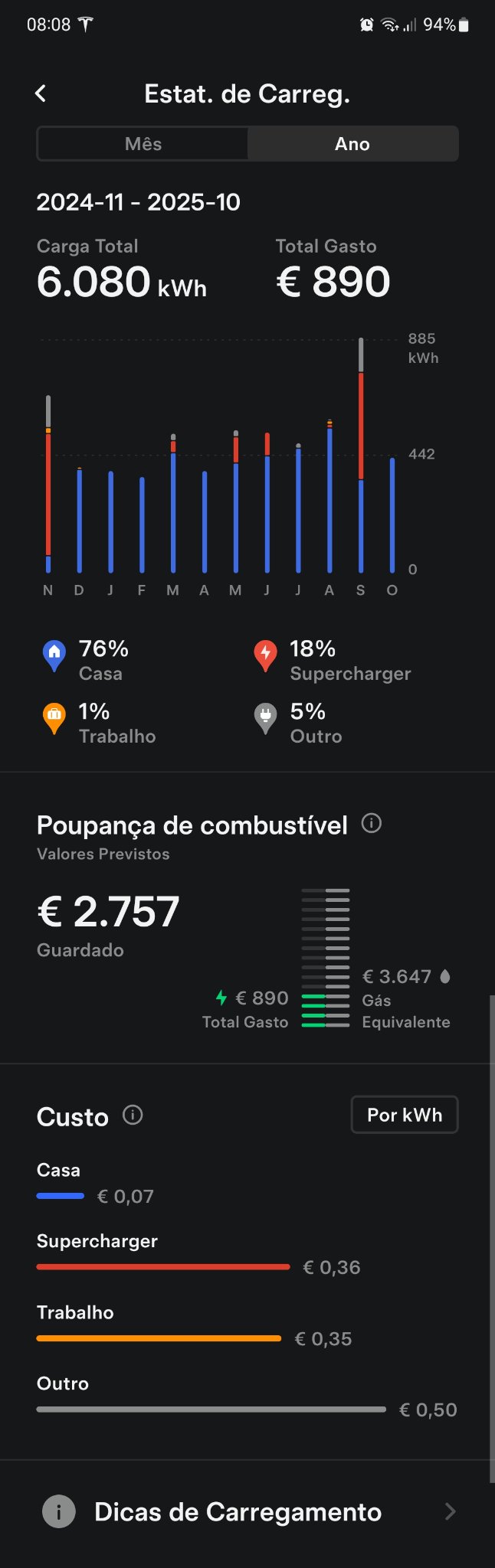Viewport: 495px width, 1568px height.
Task: Open info icon beside Poupança de combustível
Action: [372, 824]
